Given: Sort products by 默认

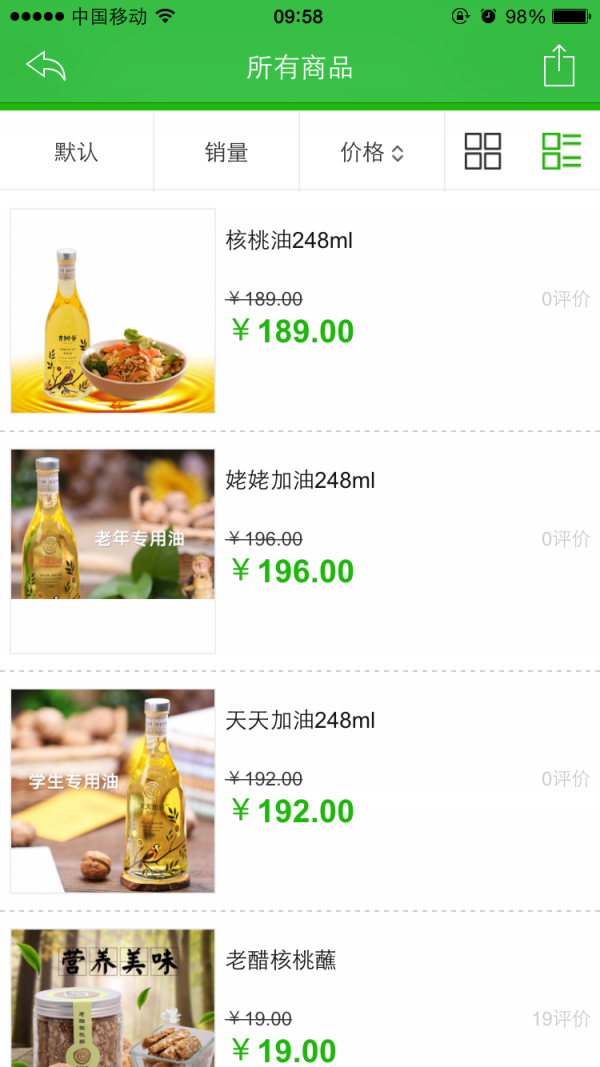Looking at the screenshot, I should 76,152.
